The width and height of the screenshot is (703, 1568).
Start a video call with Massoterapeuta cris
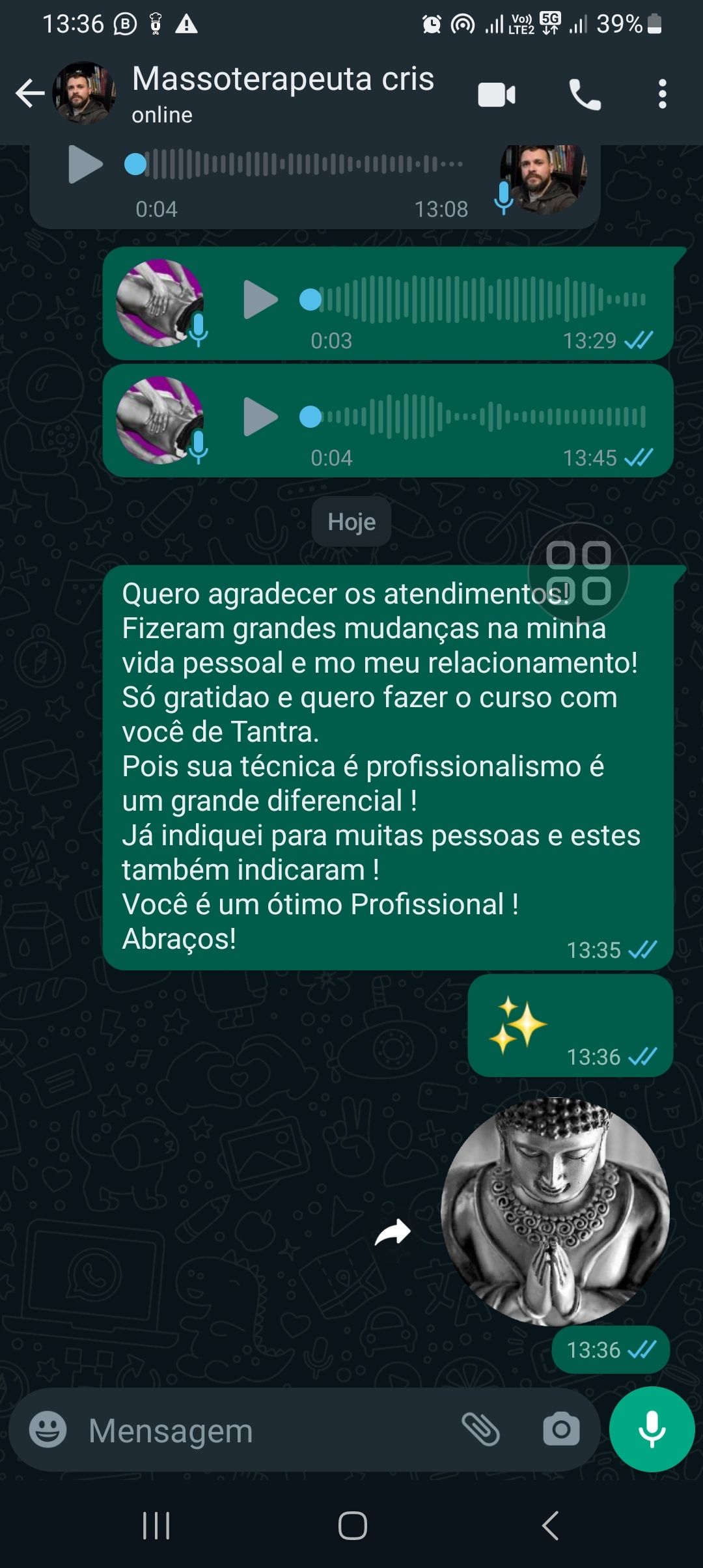[x=497, y=94]
